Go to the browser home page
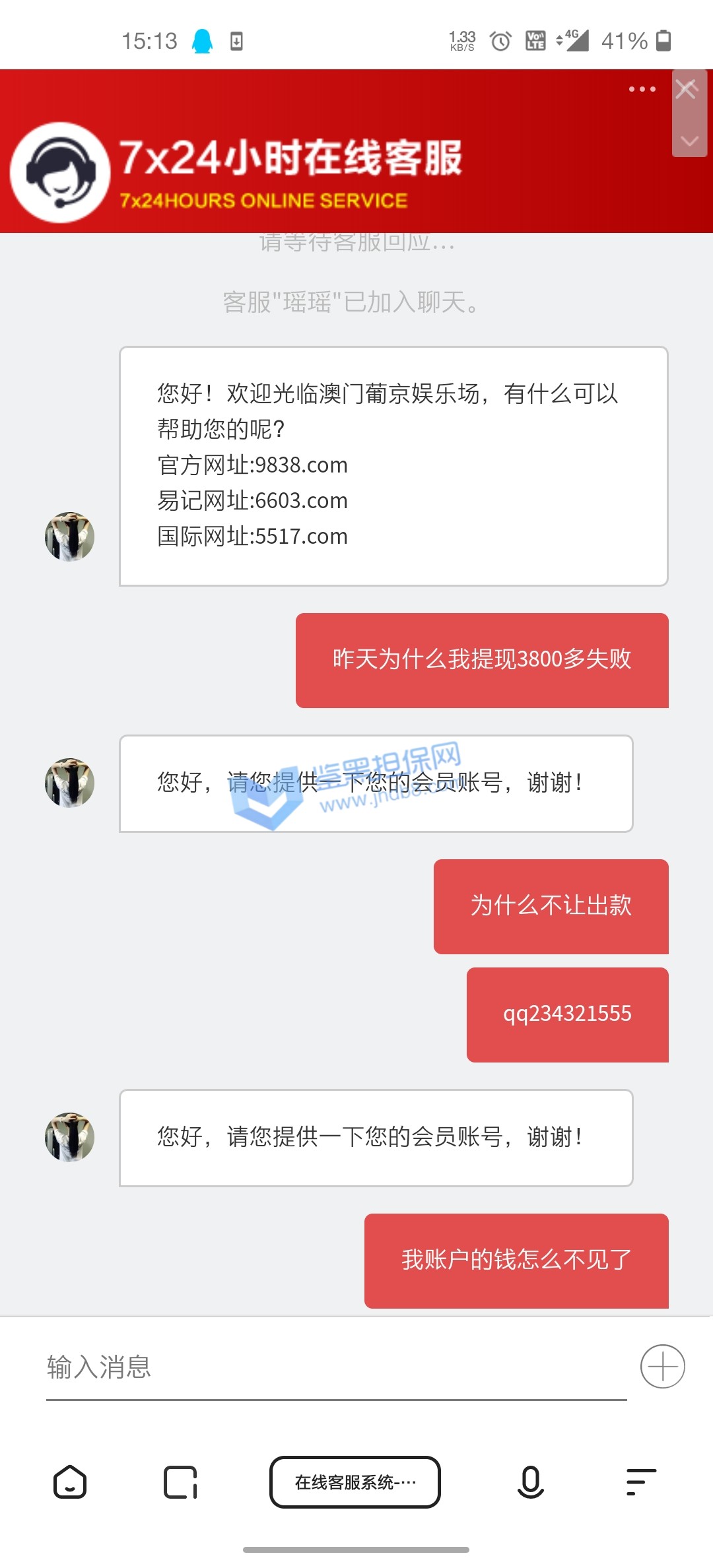Viewport: 713px width, 1568px height. (x=70, y=1483)
